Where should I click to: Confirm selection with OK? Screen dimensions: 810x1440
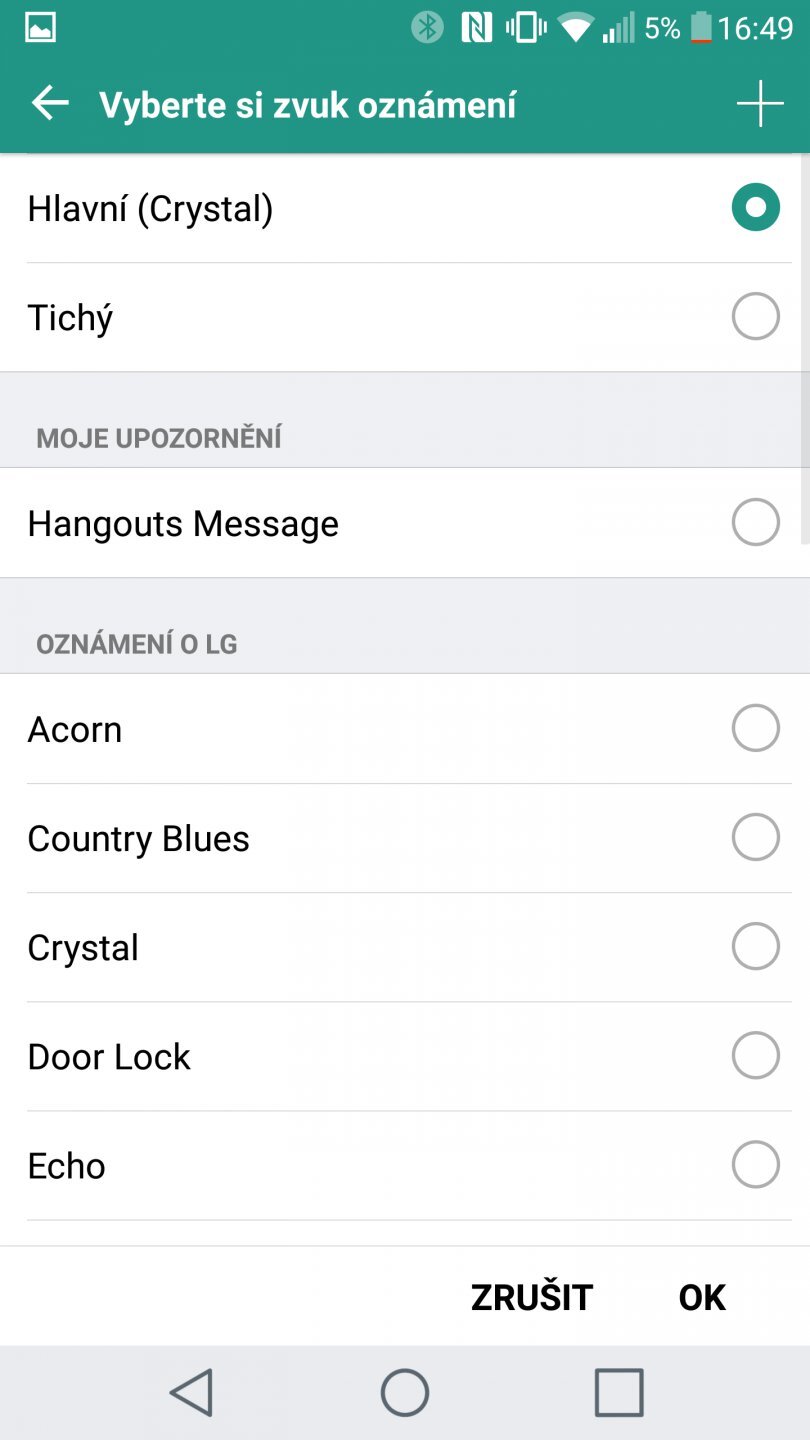[702, 1297]
